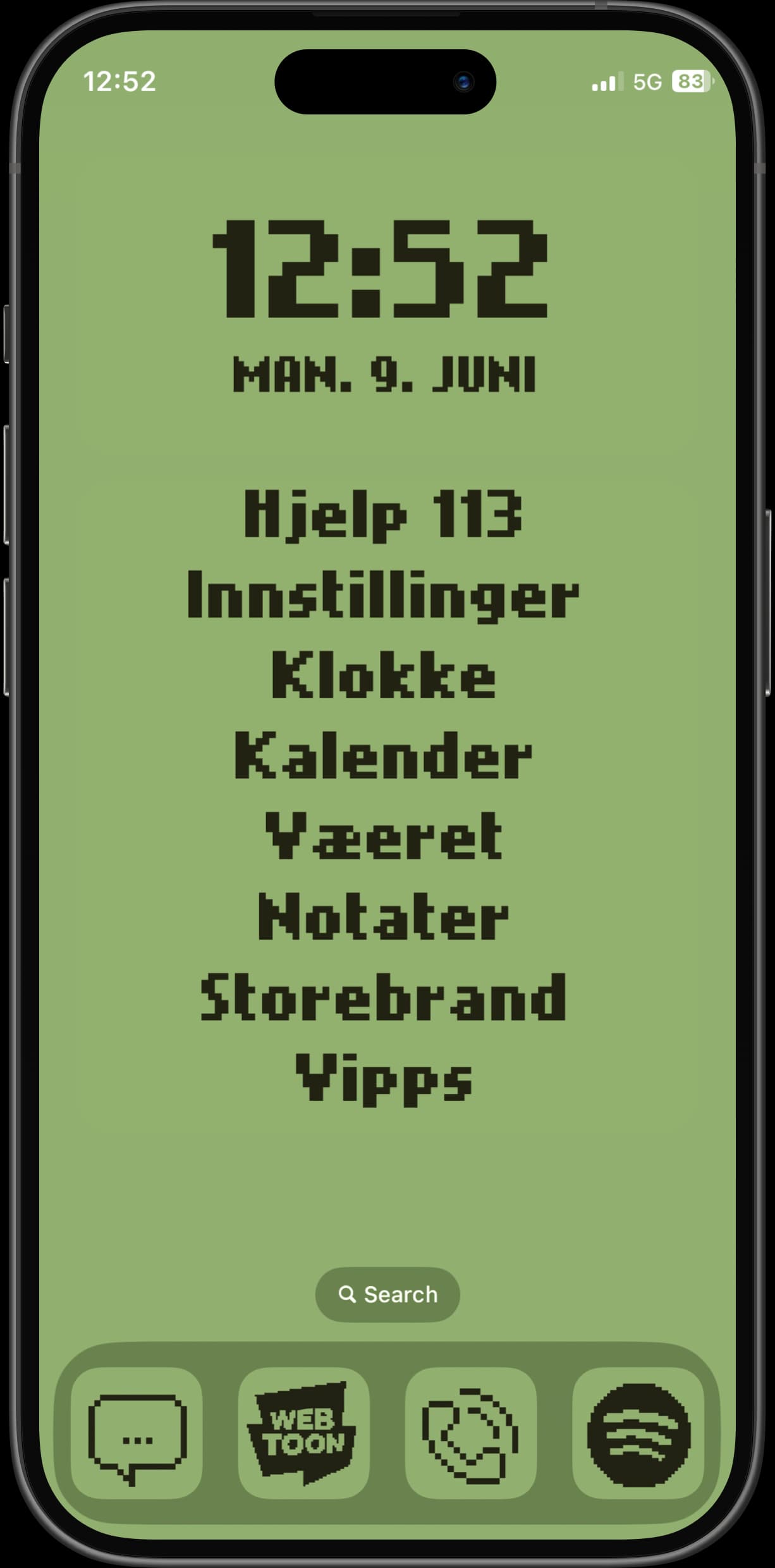The image size is (775, 1568).
Task: Check the Været weather app
Action: click(383, 836)
